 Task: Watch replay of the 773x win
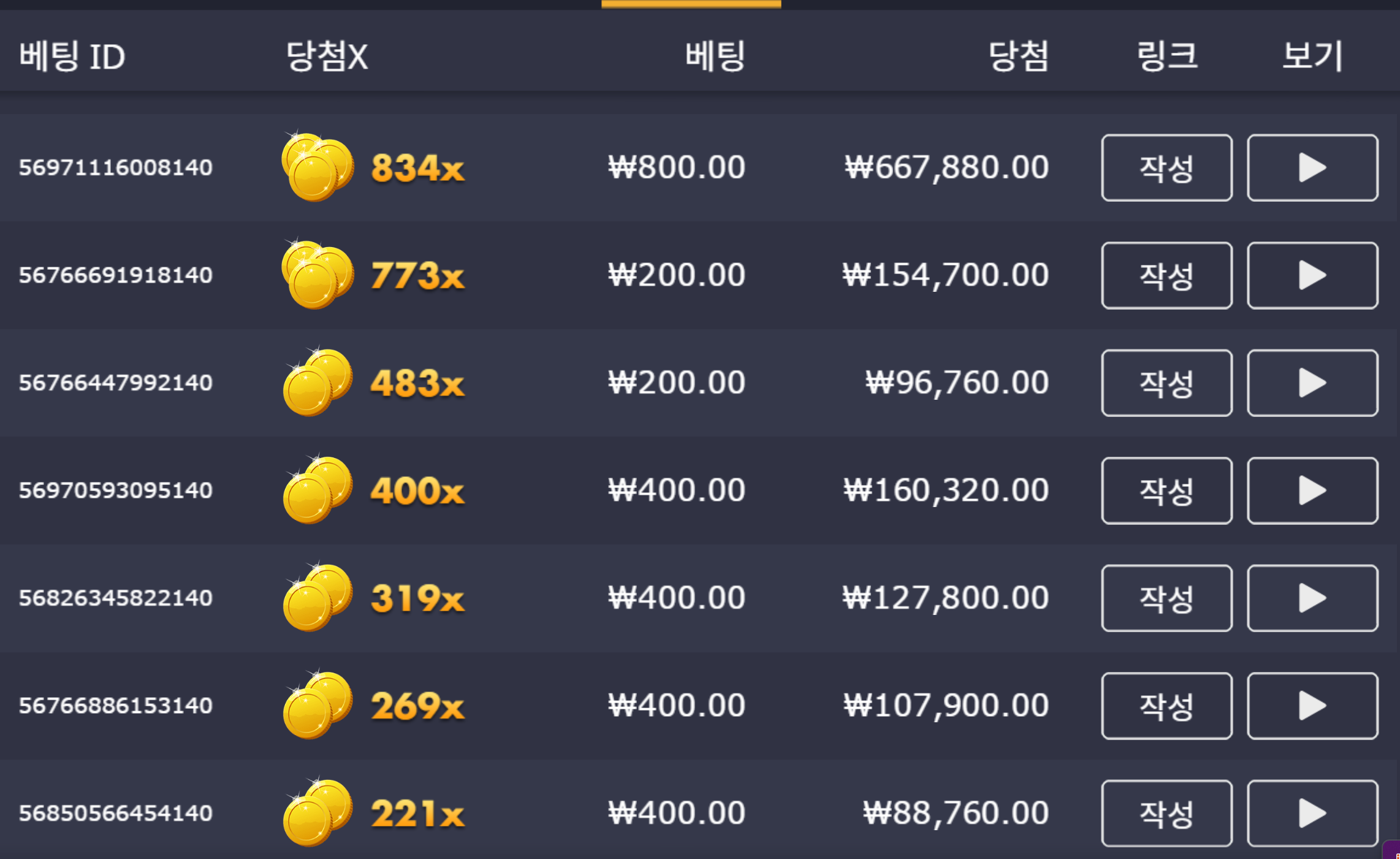point(1312,275)
